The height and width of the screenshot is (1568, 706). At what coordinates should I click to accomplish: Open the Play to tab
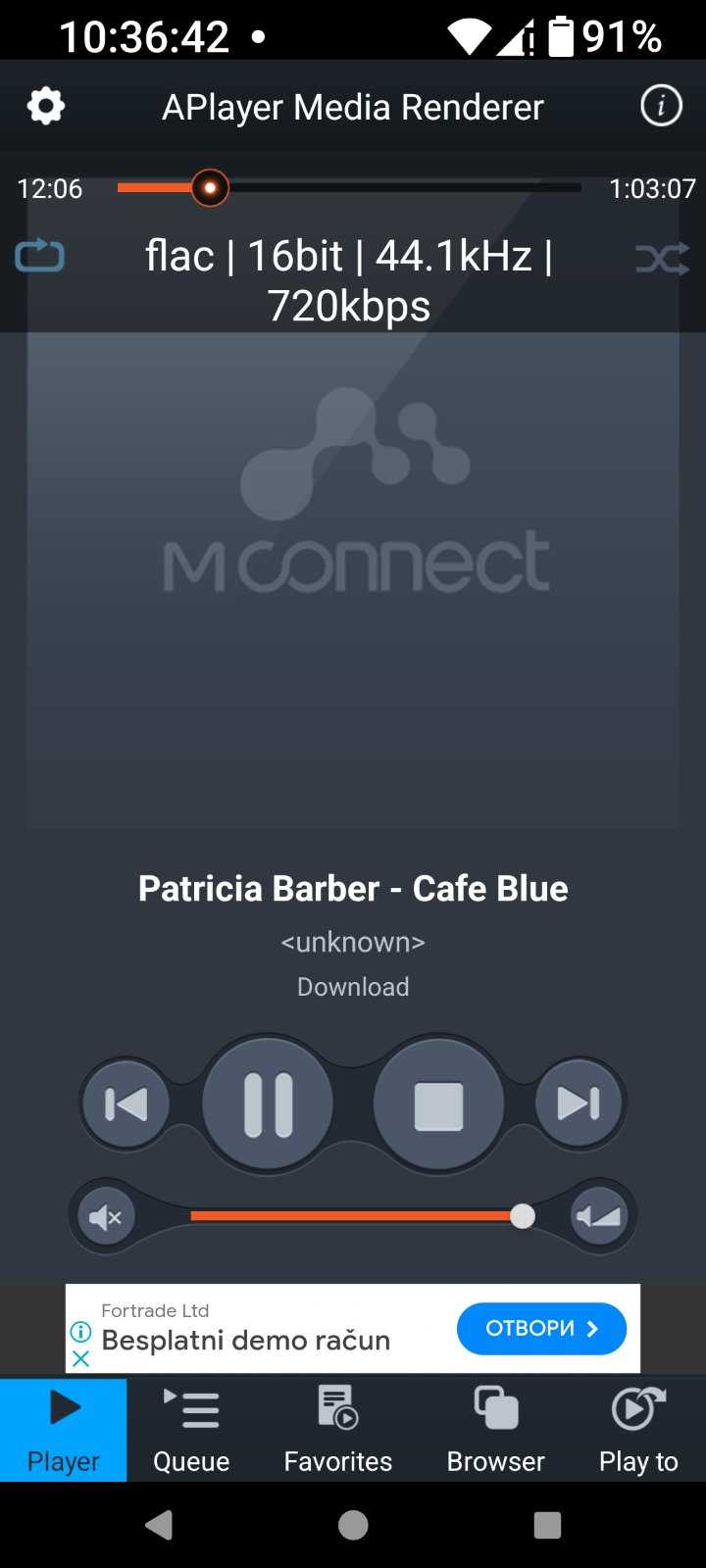point(638,1431)
